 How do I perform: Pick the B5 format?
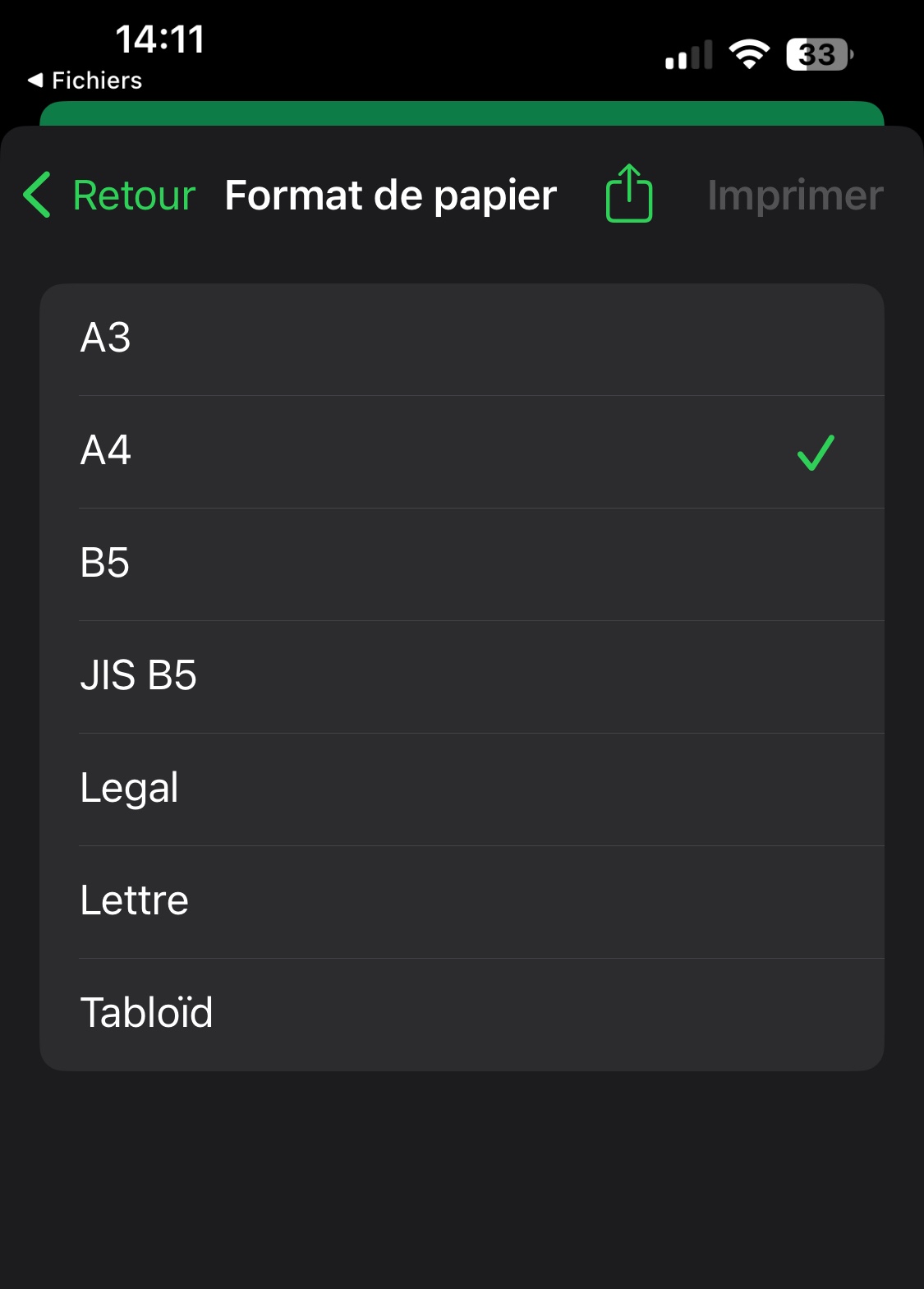pyautogui.click(x=462, y=564)
